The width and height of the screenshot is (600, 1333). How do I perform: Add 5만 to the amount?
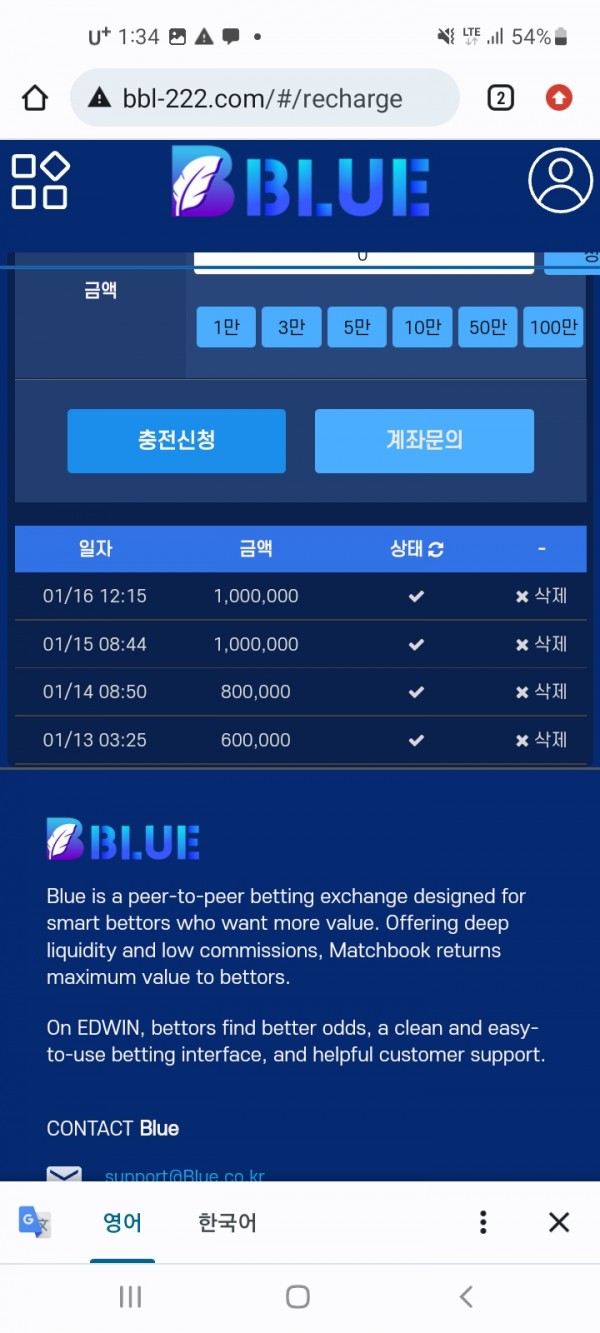tap(356, 327)
